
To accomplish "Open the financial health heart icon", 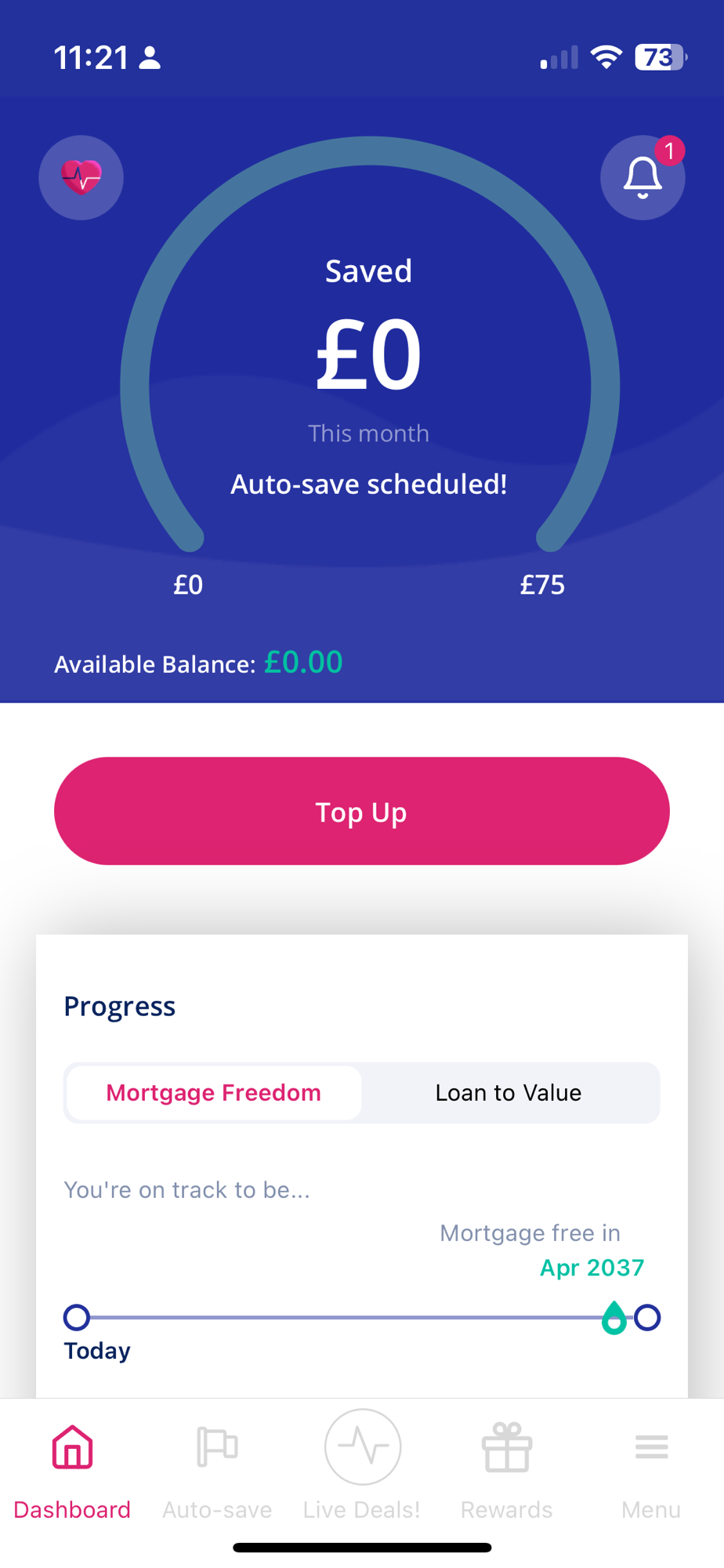I will click(x=81, y=177).
